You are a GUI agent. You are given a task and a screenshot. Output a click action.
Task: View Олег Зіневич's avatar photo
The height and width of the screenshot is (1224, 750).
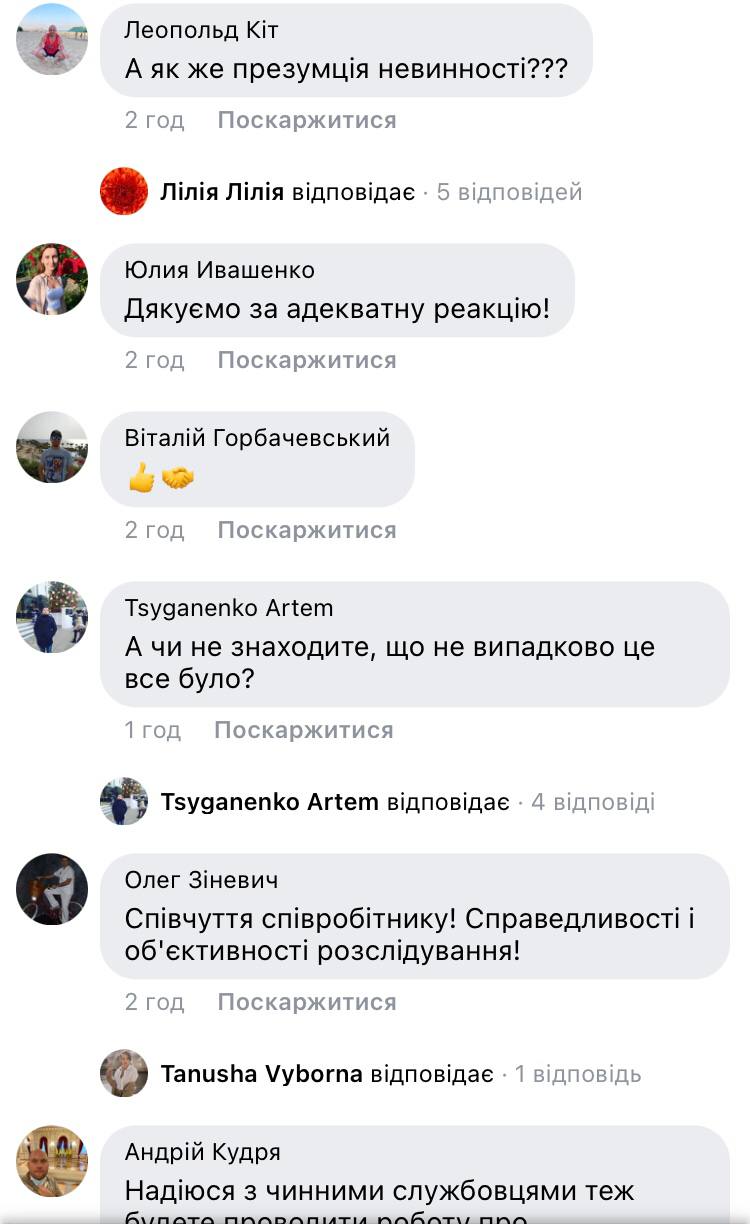tap(52, 889)
